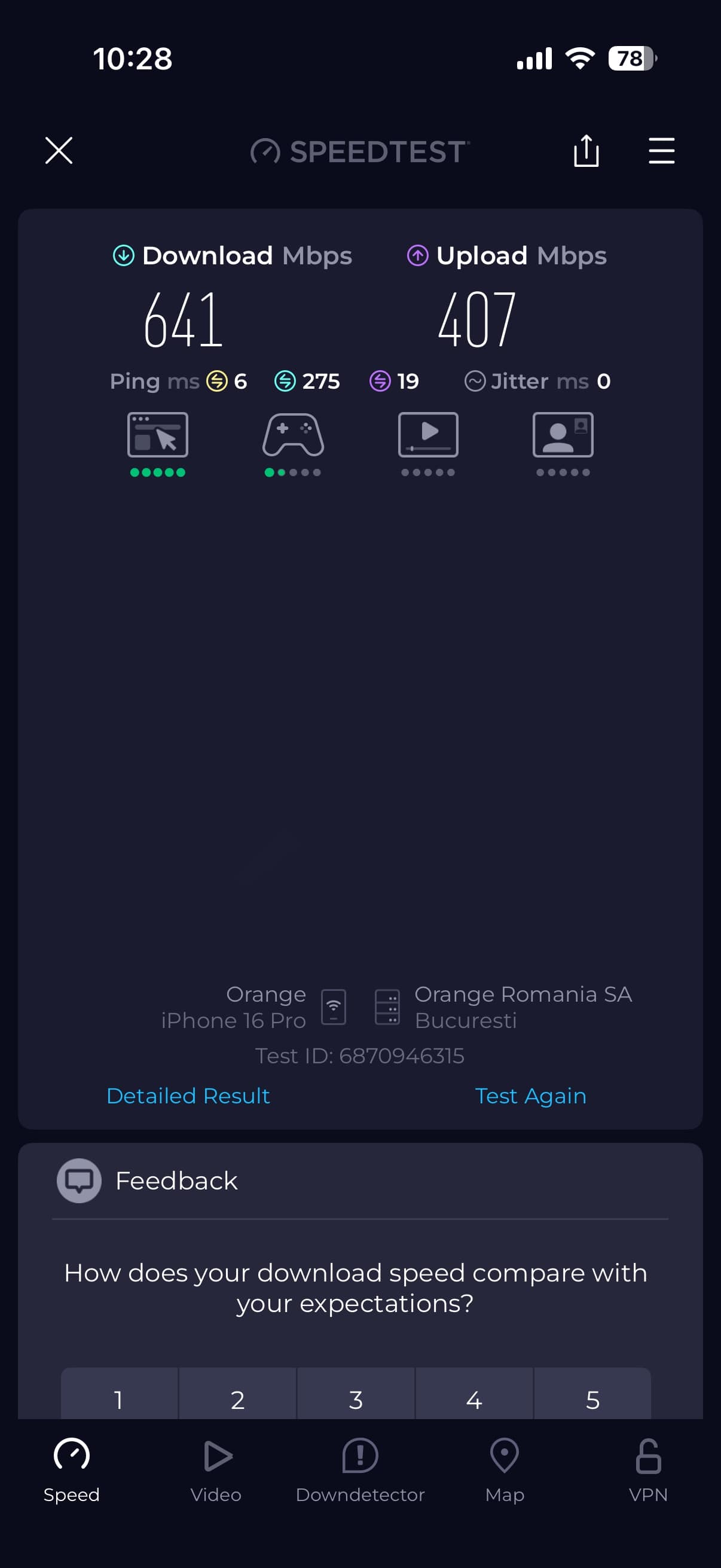Select the Speed tab
The height and width of the screenshot is (1568, 721).
[x=72, y=1470]
